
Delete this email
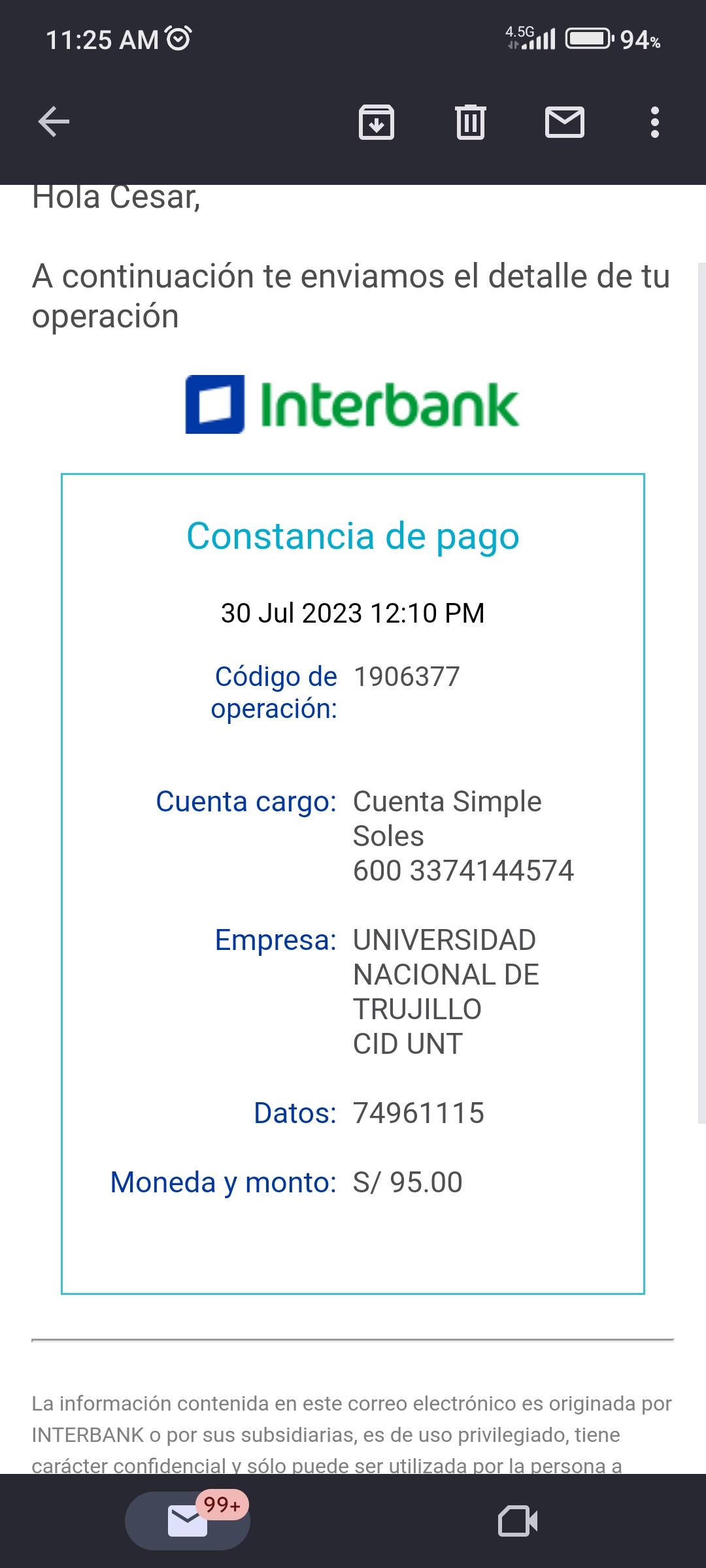point(471,122)
